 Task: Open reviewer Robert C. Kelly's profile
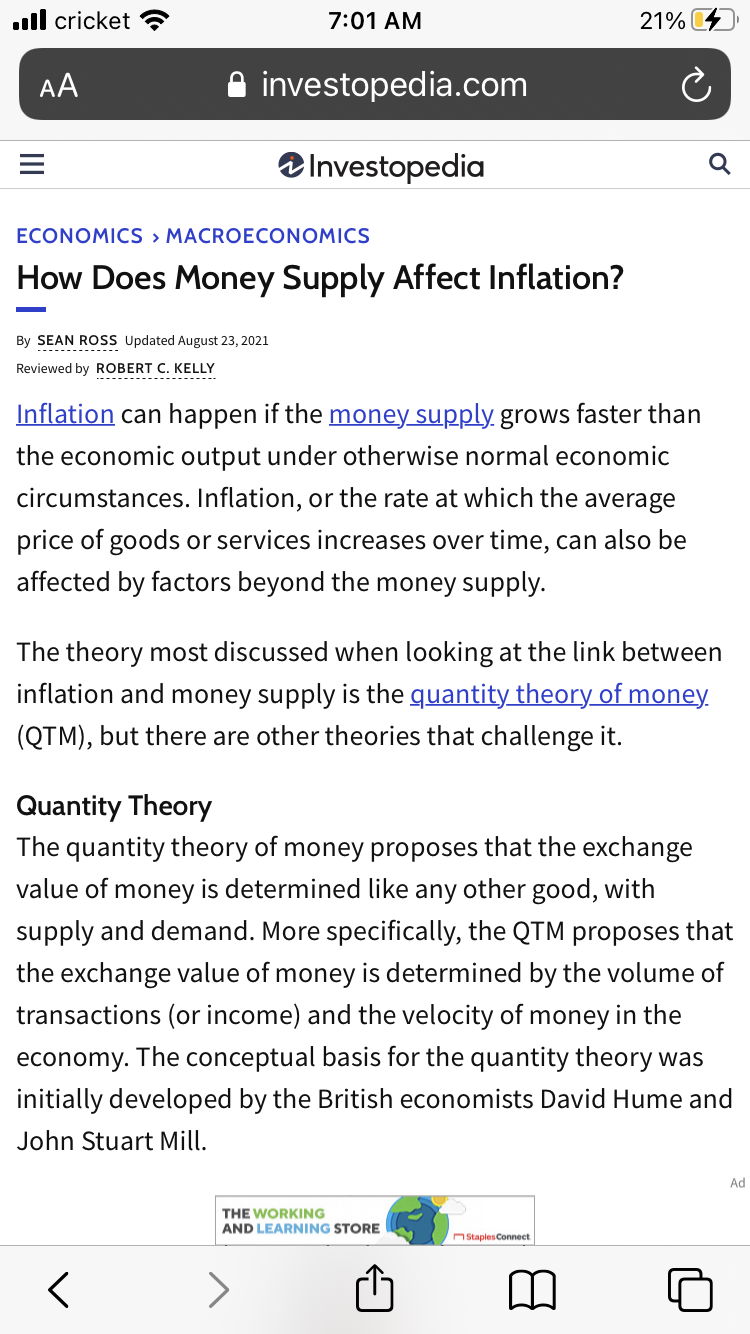pos(155,369)
